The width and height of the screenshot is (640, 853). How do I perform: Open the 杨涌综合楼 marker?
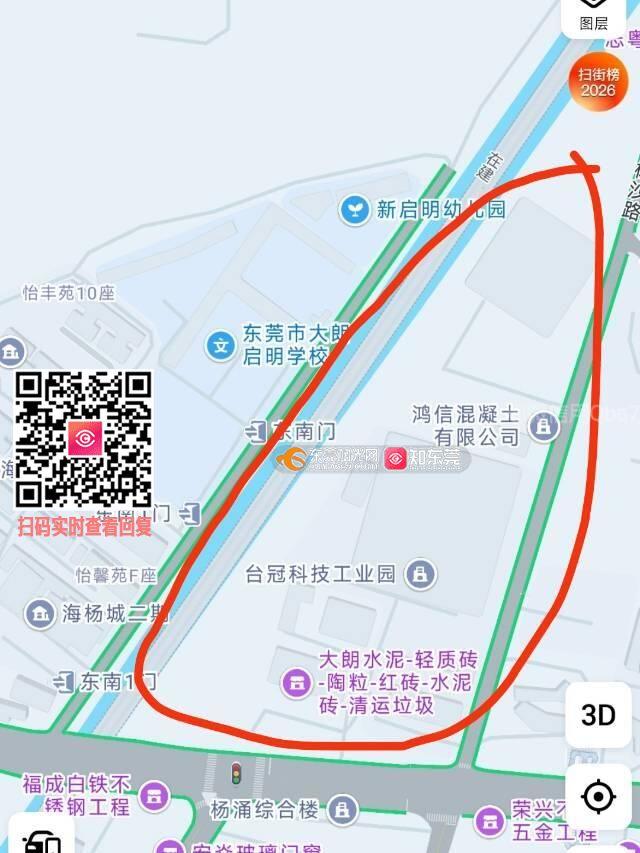343,807
